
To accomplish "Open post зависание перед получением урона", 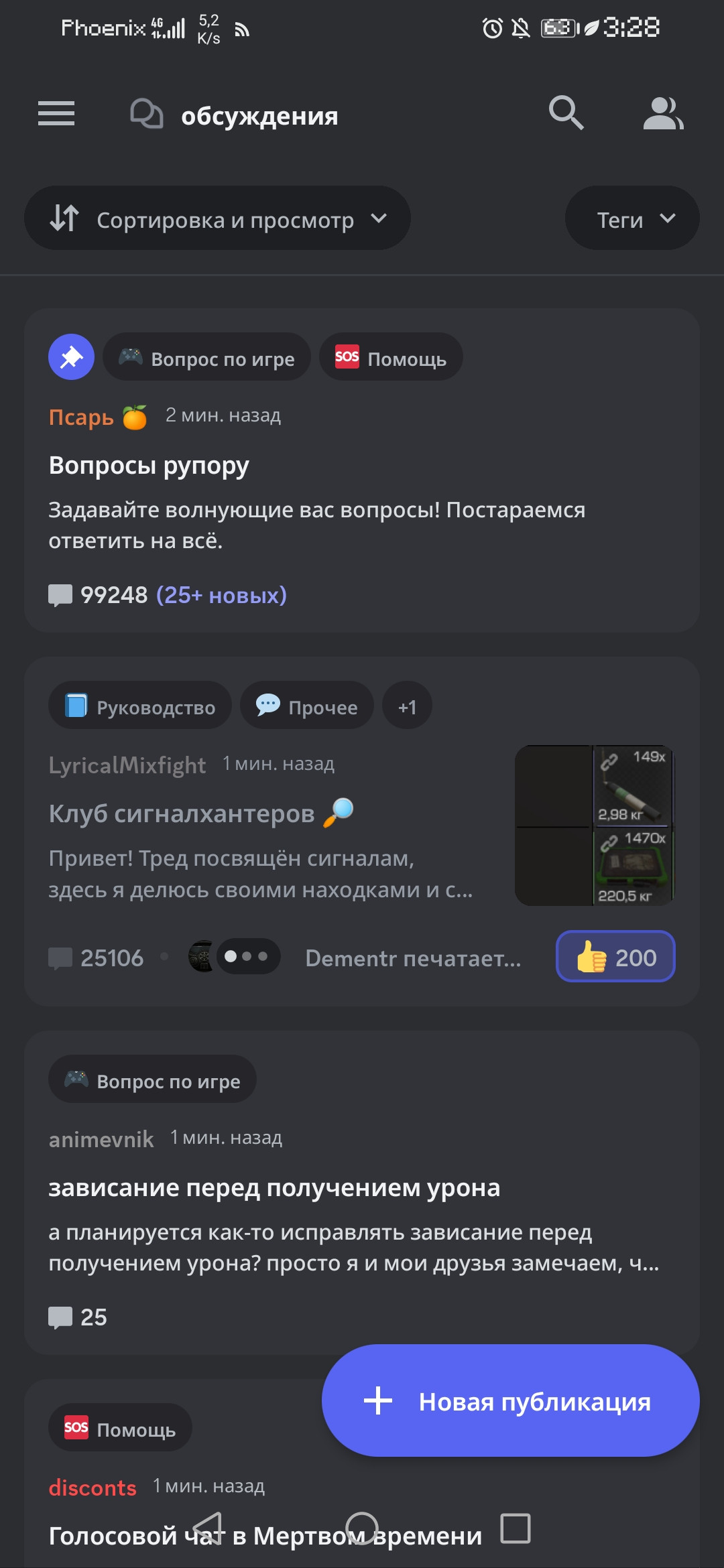I will click(x=274, y=1187).
